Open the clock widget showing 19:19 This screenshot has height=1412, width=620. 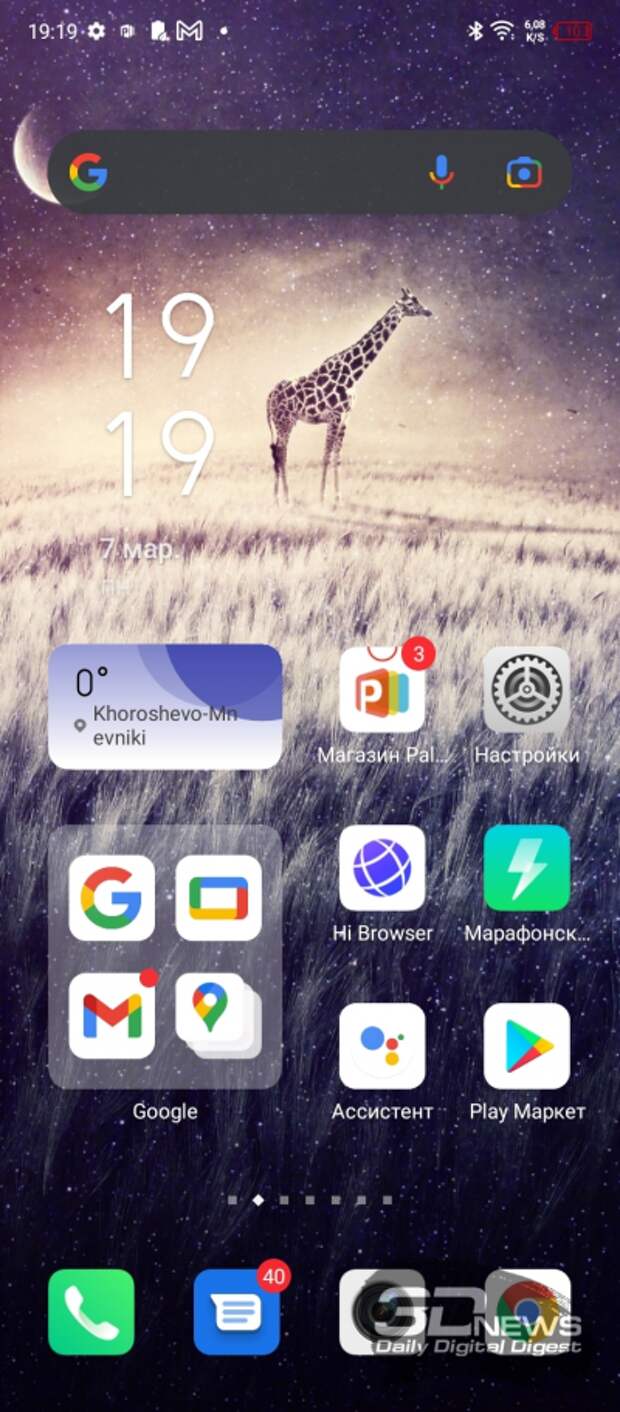click(x=160, y=397)
